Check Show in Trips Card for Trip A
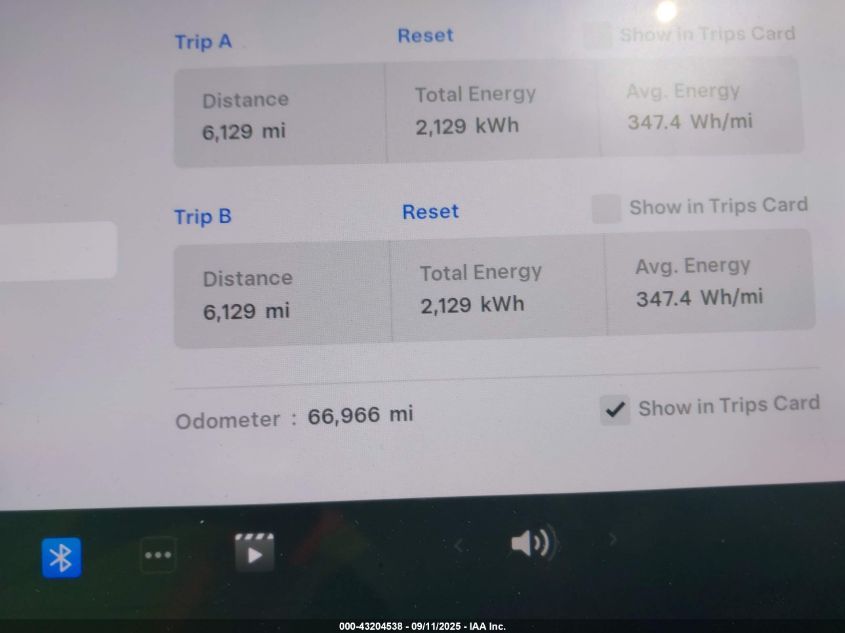Screen dimensions: 845x633 (598, 36)
